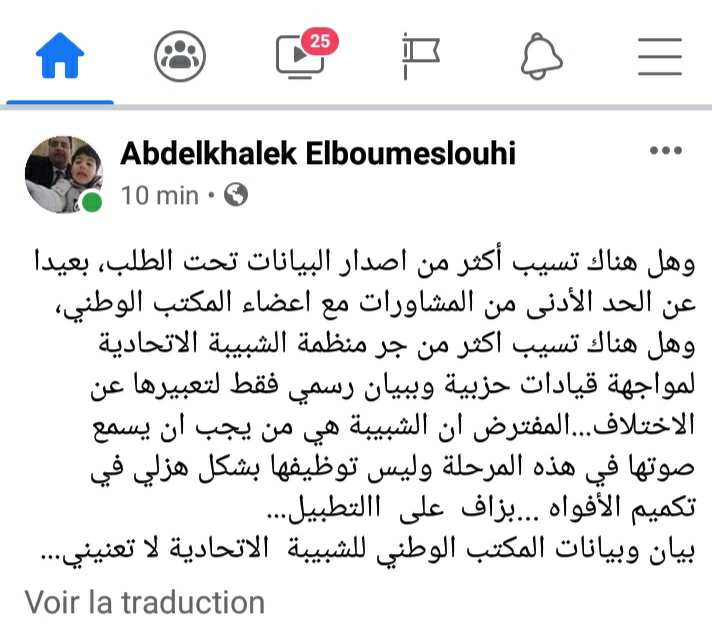Switch to the Pages flag tab
The image size is (712, 638).
point(421,58)
